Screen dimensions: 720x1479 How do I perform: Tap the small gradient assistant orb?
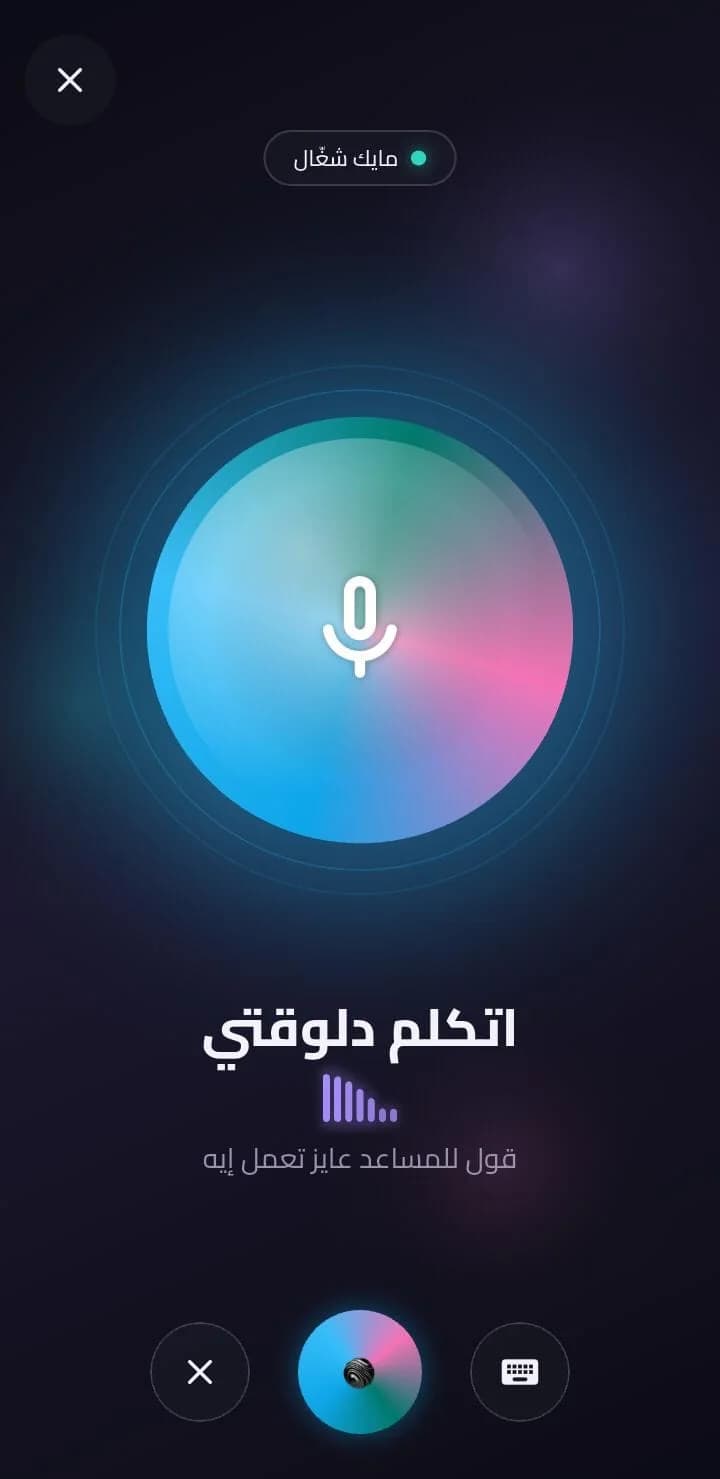[360, 1372]
